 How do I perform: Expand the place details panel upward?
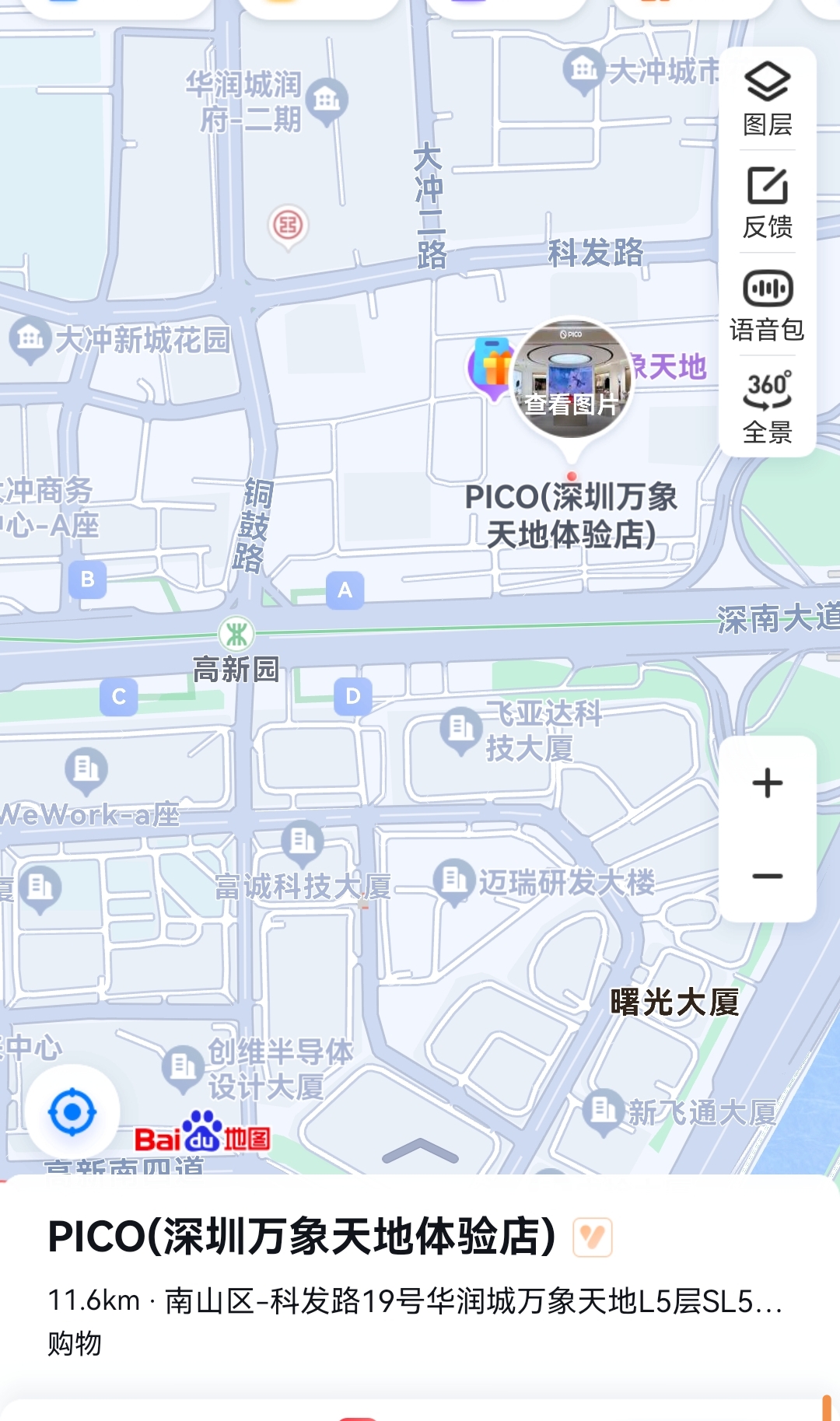click(x=420, y=1150)
